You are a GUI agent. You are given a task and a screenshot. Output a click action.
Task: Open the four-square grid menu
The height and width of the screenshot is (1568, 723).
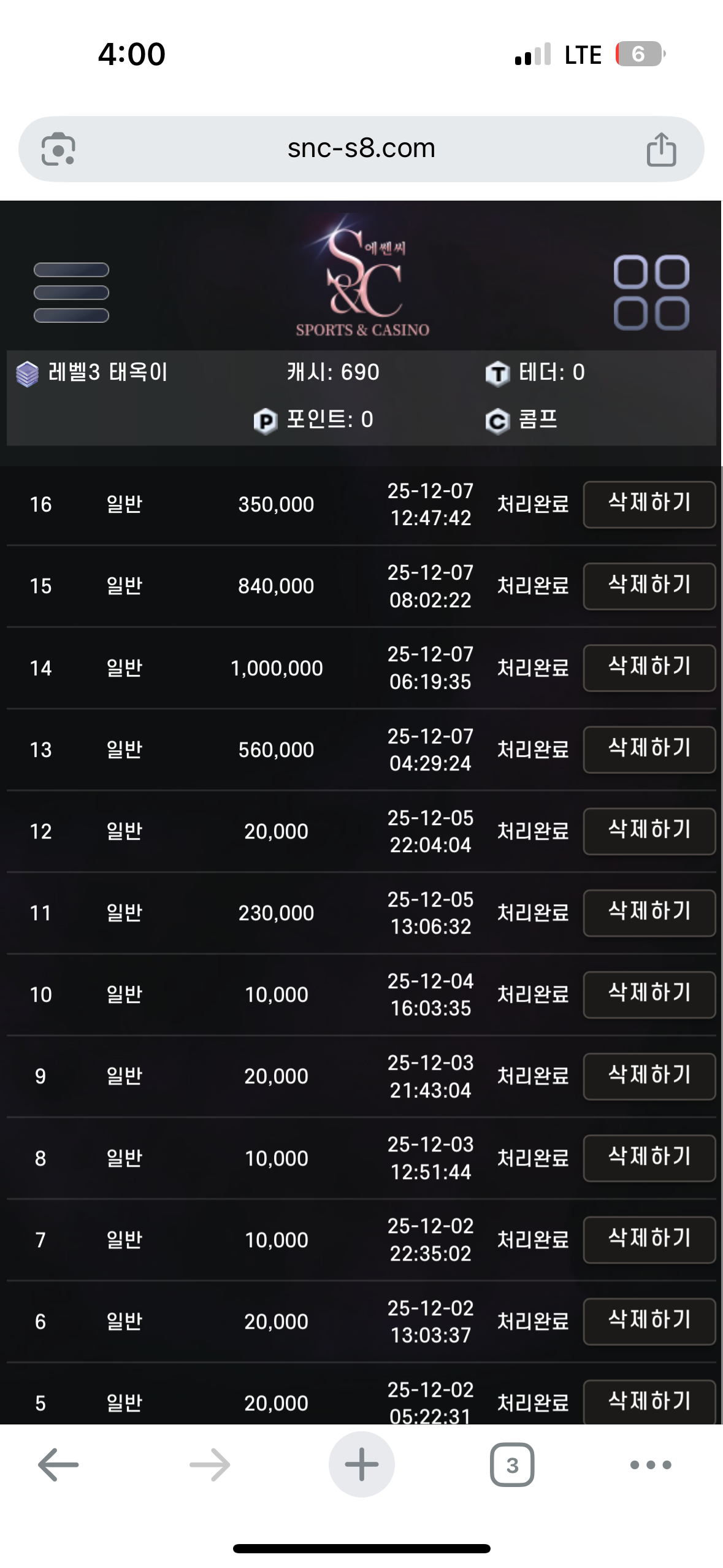[651, 293]
